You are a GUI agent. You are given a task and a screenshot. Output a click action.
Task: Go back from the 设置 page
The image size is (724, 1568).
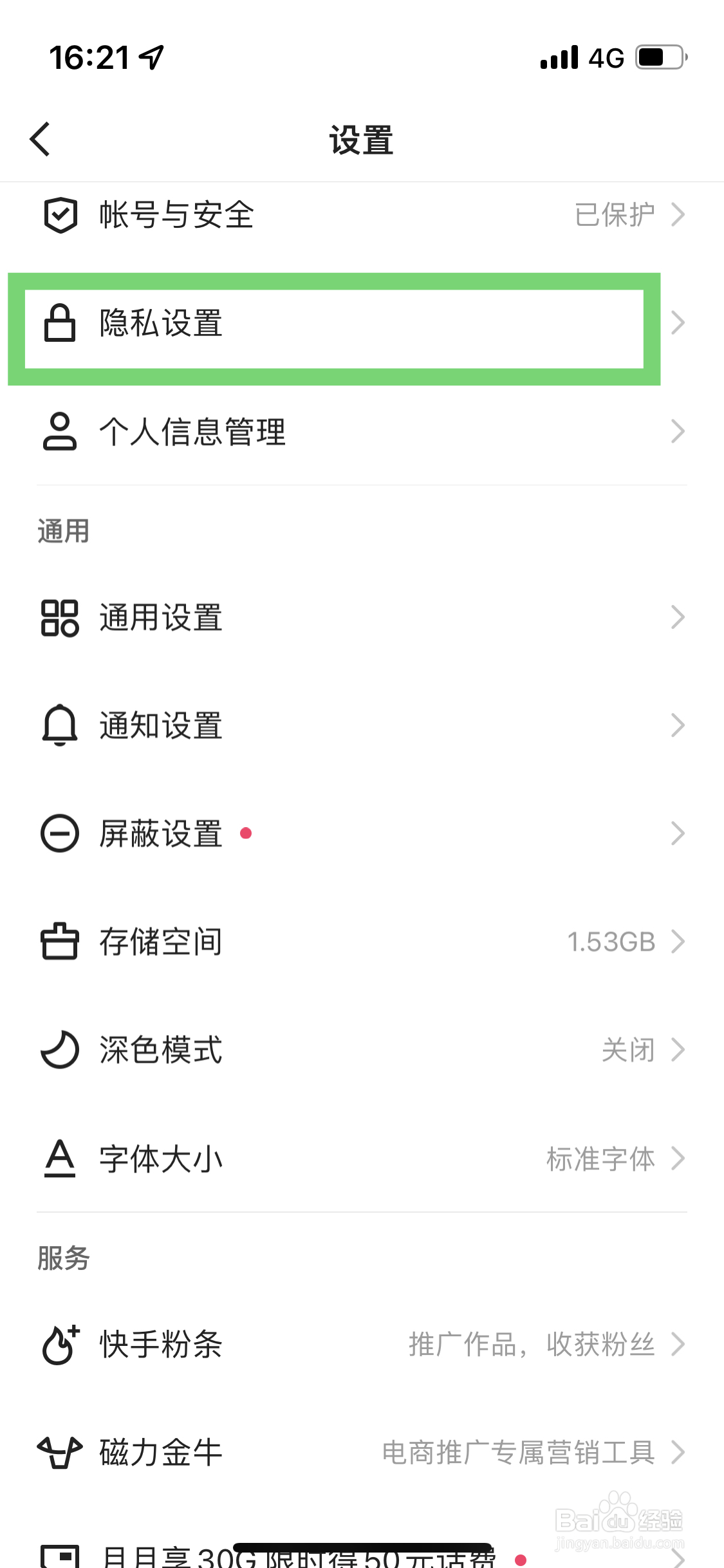[40, 139]
